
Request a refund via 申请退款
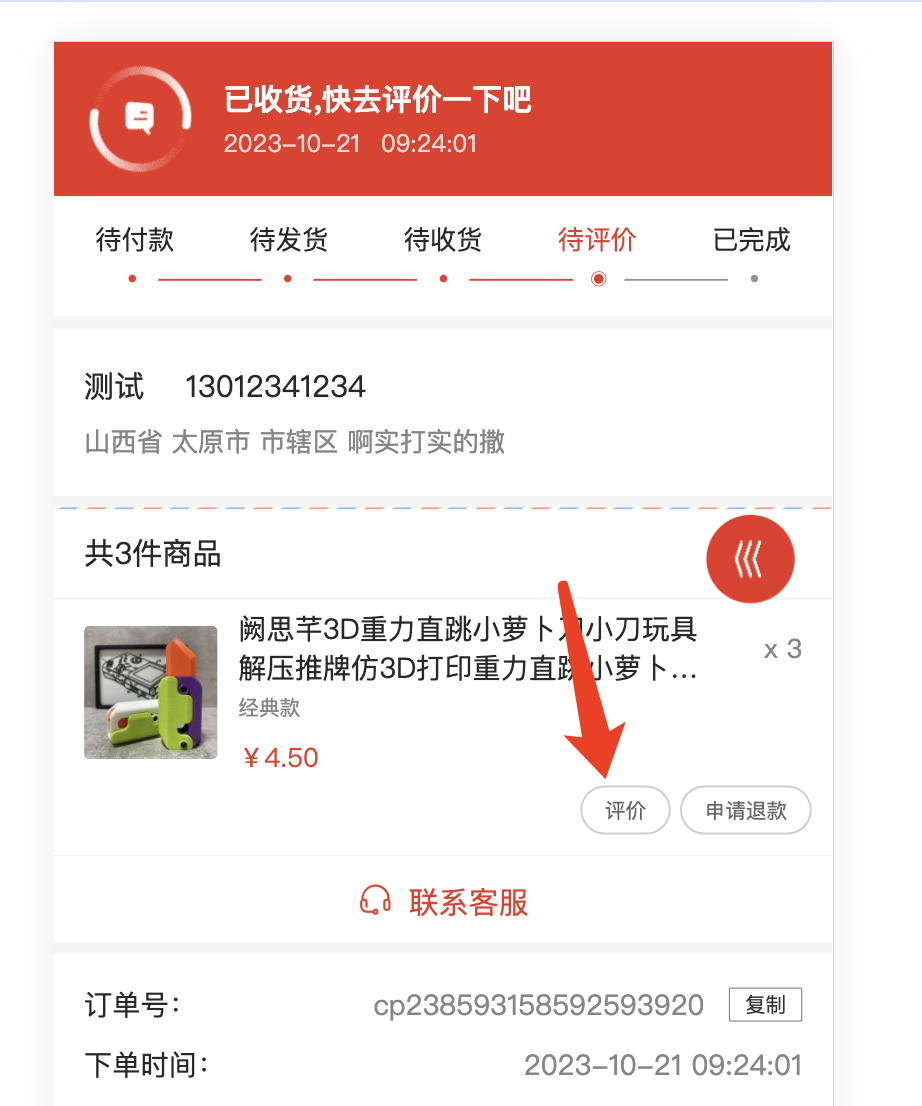pos(745,810)
